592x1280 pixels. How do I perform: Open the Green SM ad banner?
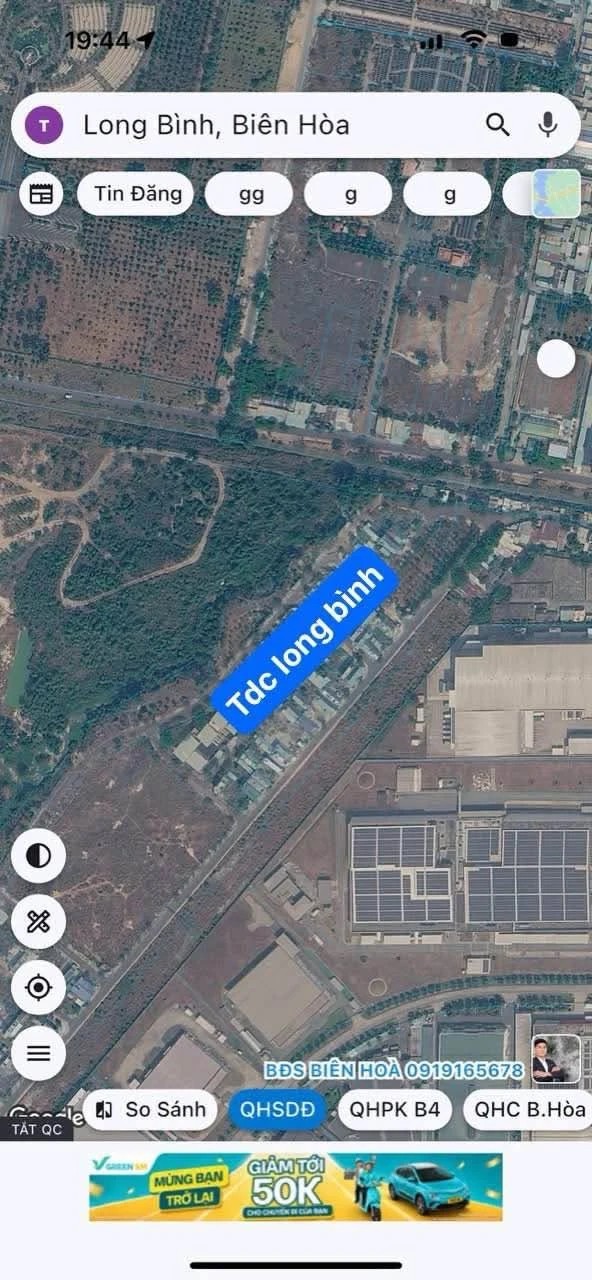pyautogui.click(x=296, y=1187)
